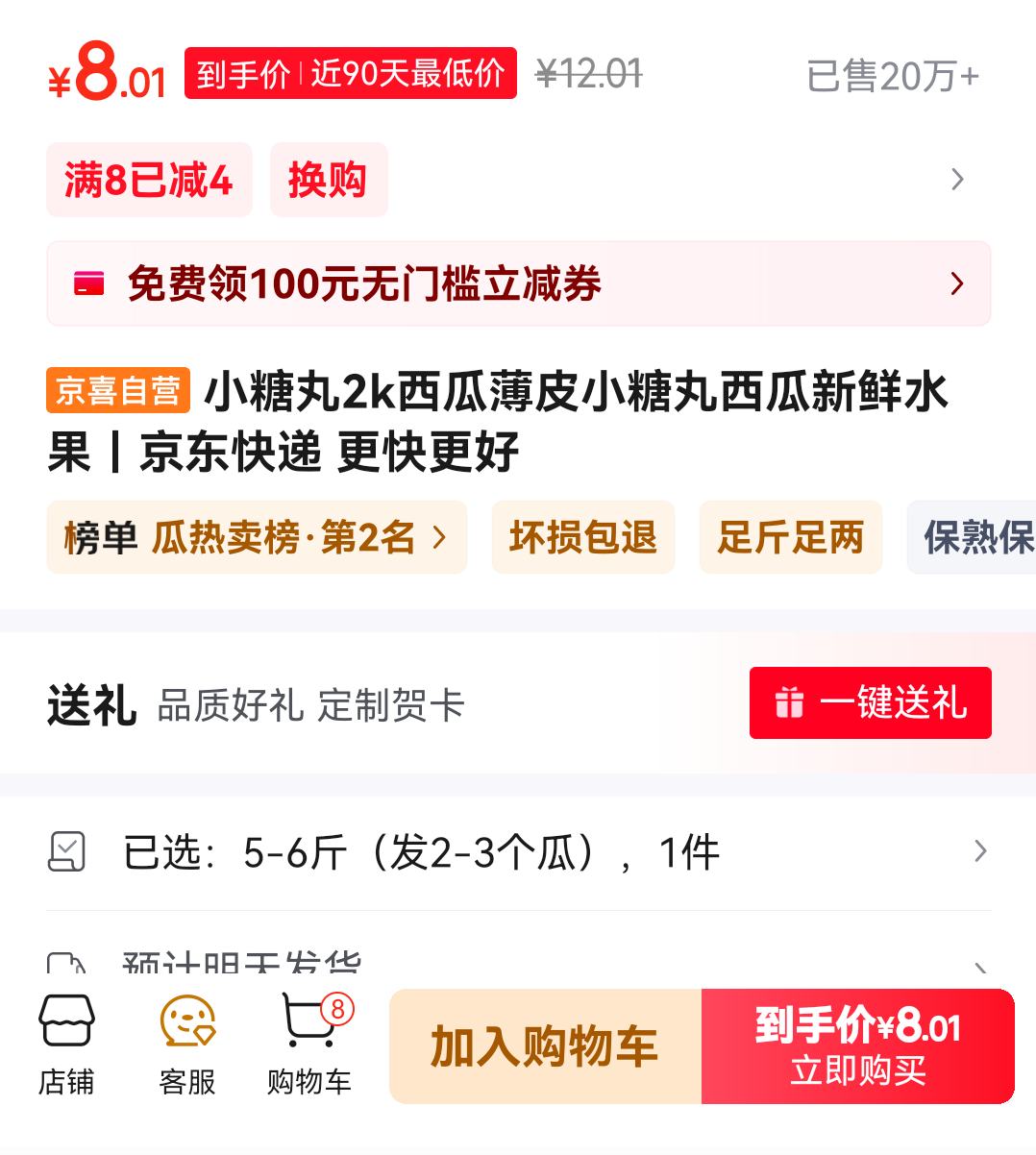View the 足斤足两 guarantee tag

point(790,537)
